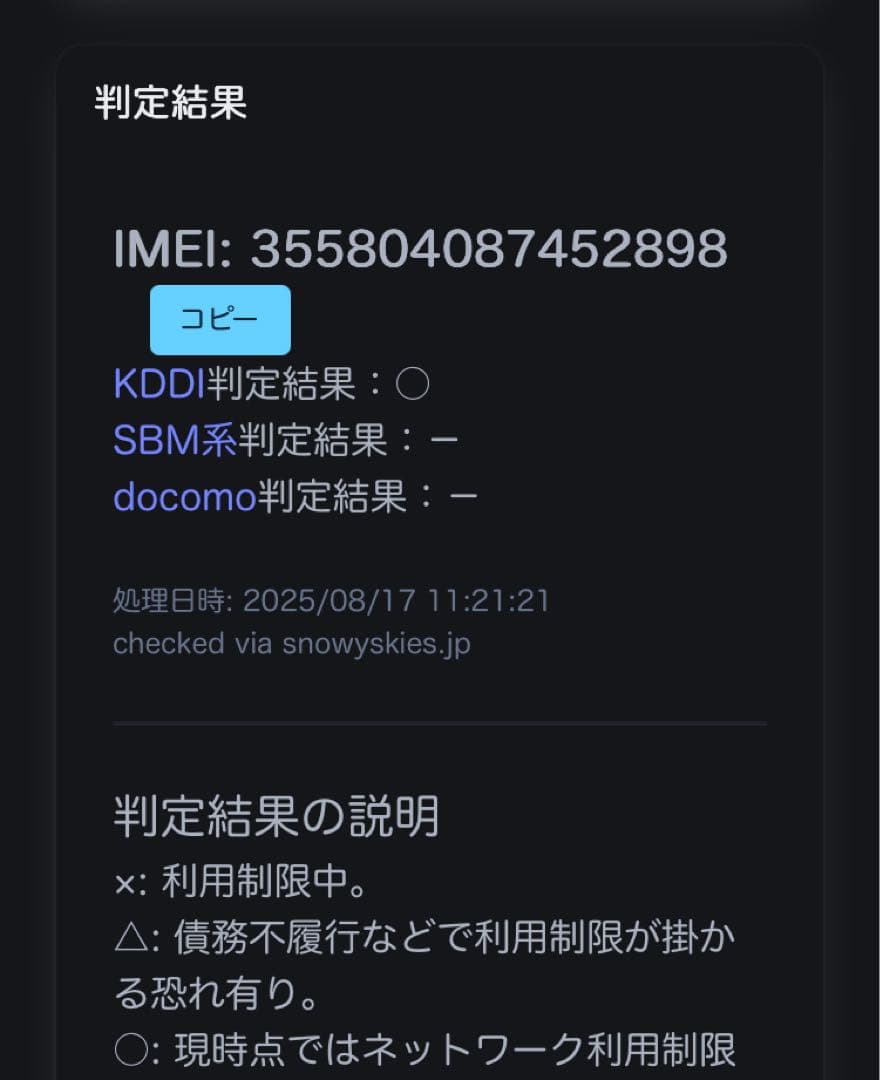Click the ○ result next to KDDI判定結果
880x1080 pixels.
point(413,384)
